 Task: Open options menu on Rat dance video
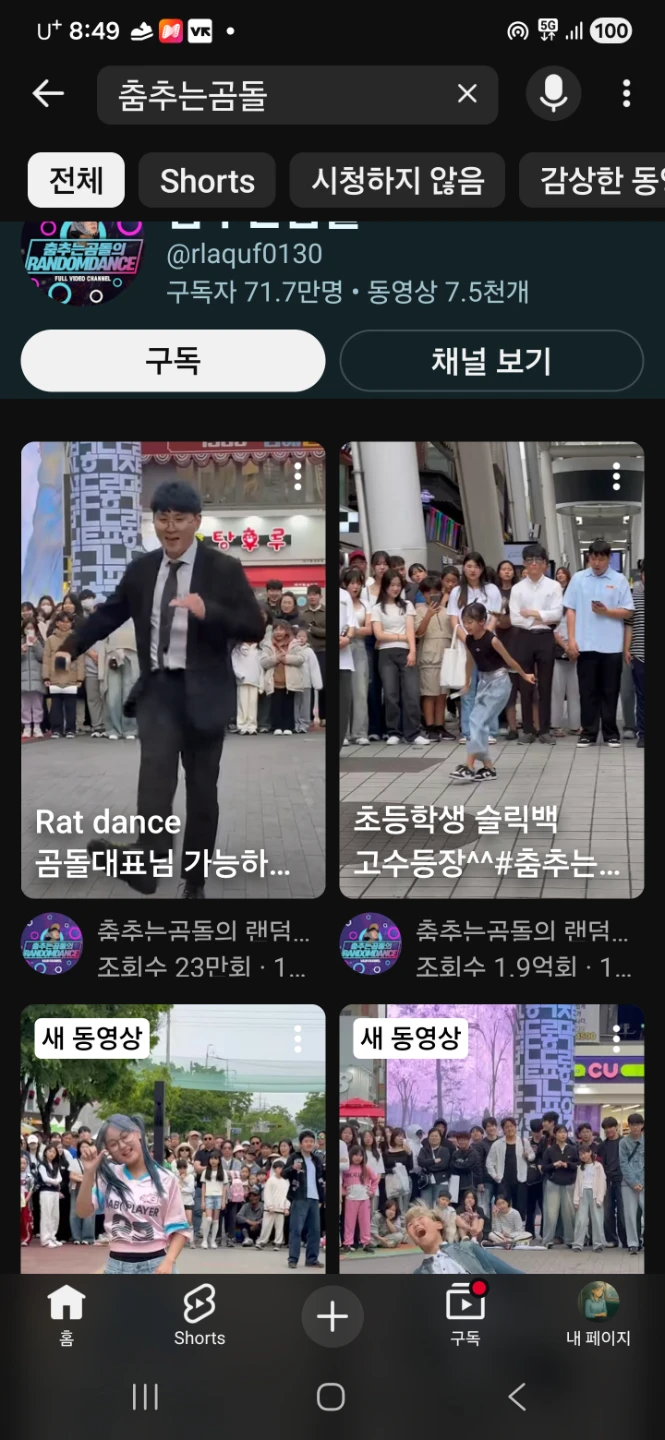pyautogui.click(x=297, y=476)
